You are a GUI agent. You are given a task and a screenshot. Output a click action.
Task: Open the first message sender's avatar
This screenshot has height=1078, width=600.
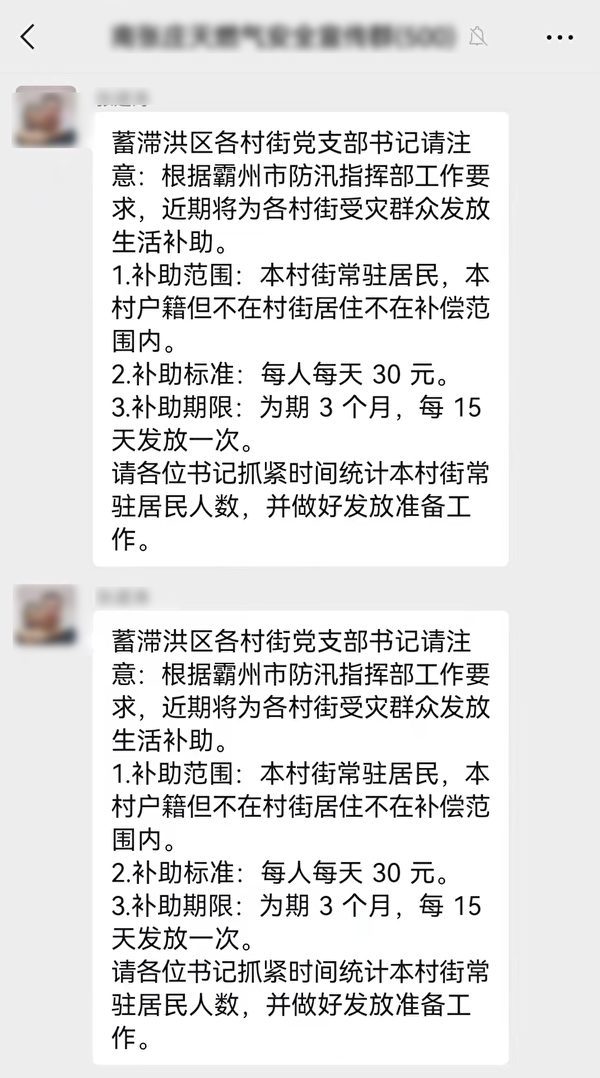tap(45, 116)
